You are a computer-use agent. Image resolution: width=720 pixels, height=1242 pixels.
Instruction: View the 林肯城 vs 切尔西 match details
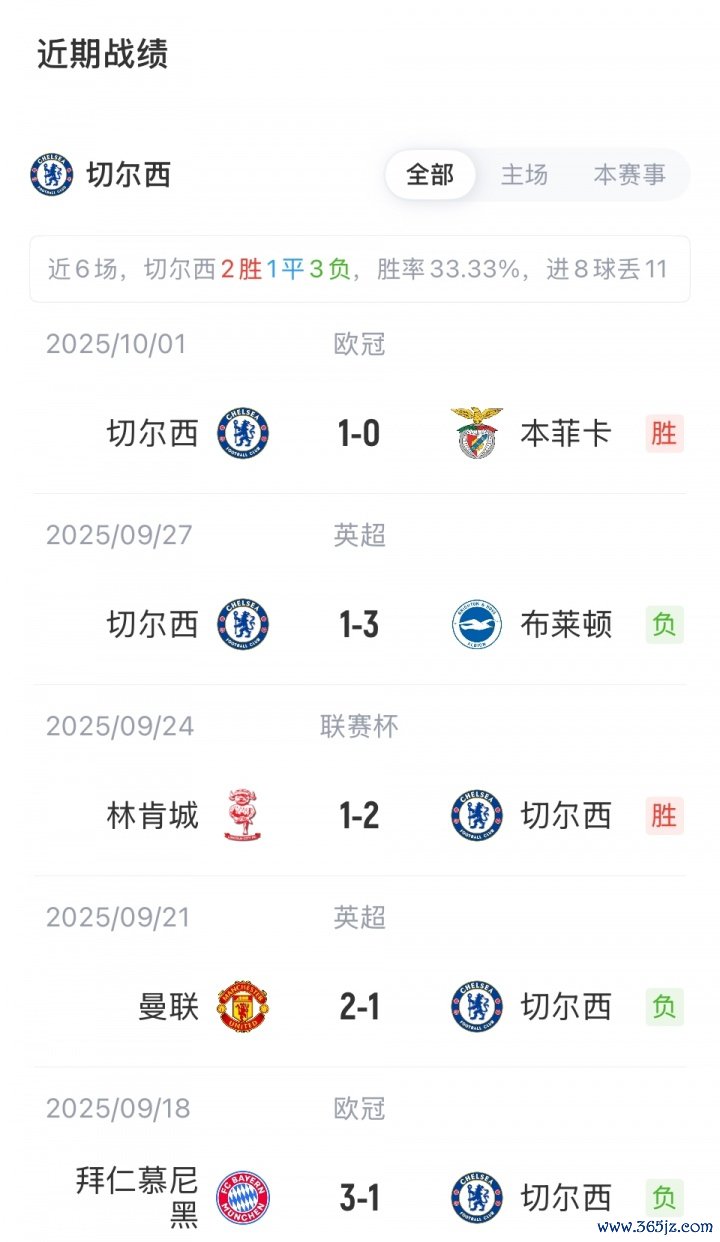pos(359,815)
